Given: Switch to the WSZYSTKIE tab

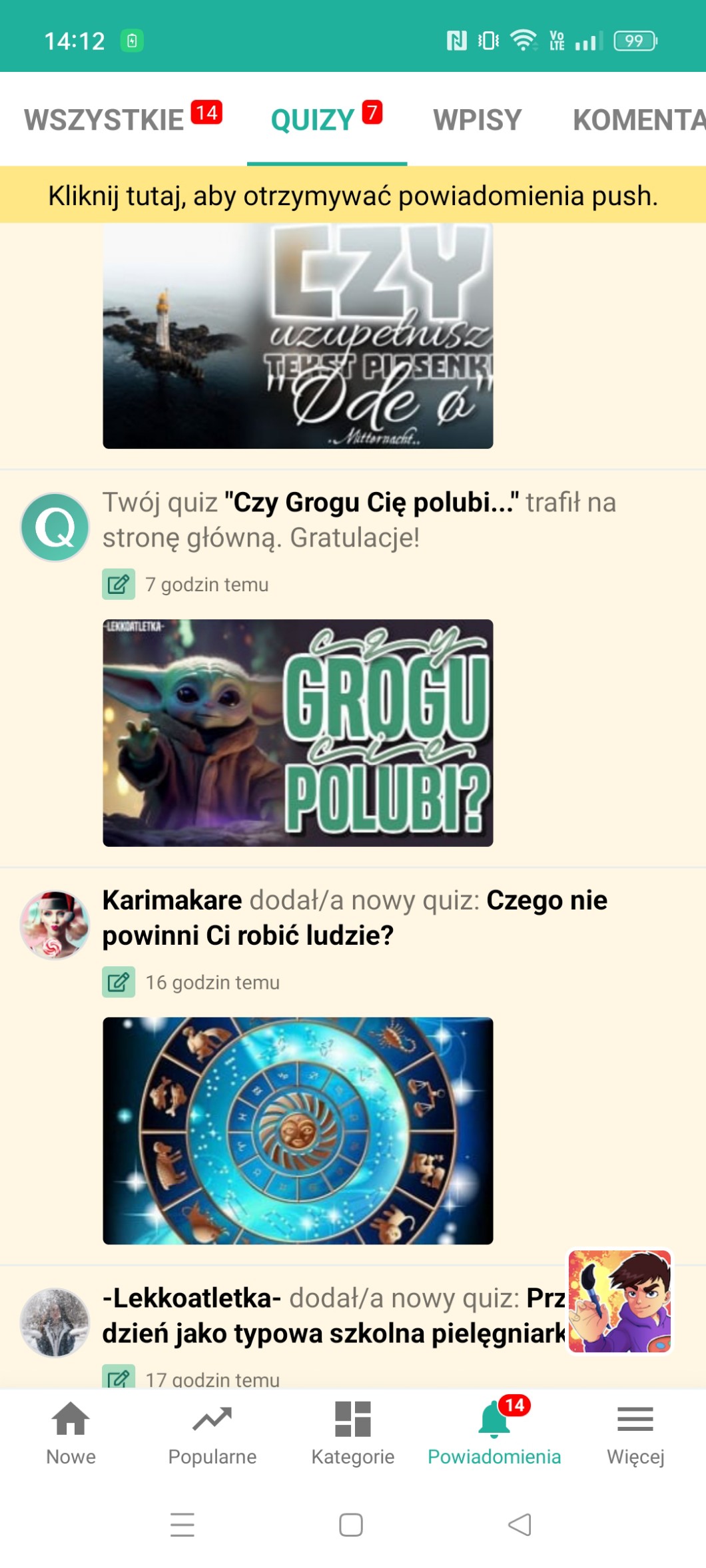Looking at the screenshot, I should pos(105,121).
